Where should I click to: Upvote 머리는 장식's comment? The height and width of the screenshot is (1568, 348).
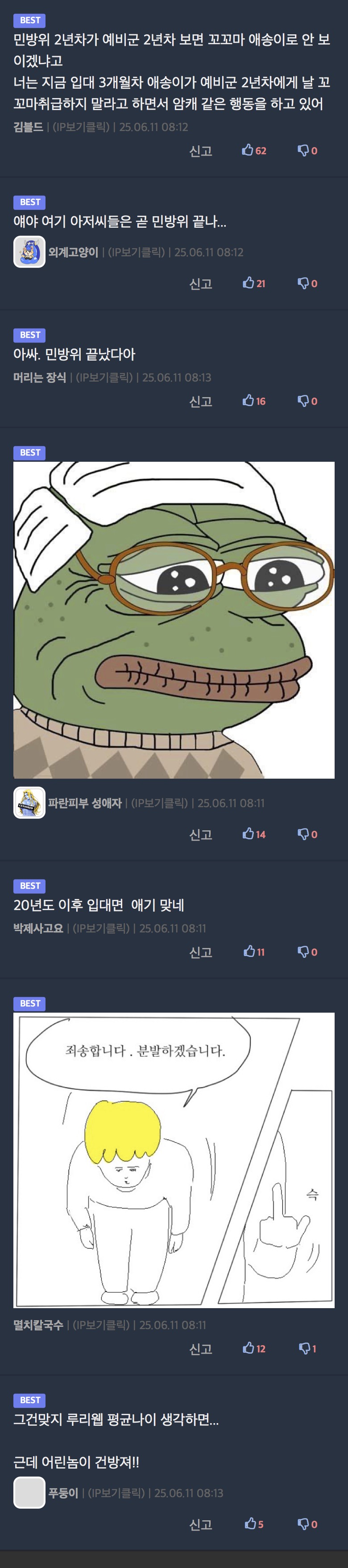253,401
